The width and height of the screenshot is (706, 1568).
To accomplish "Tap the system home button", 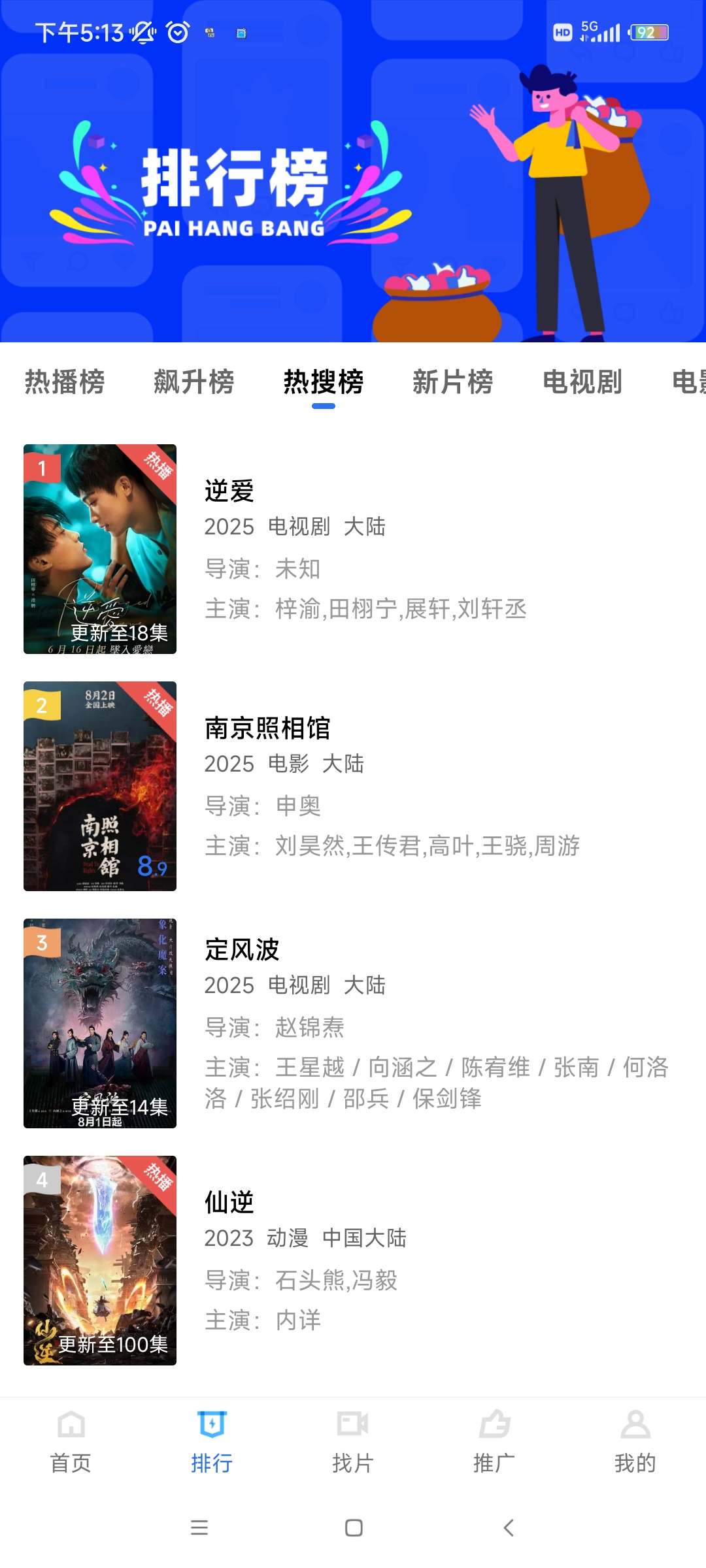I will pos(354,1527).
